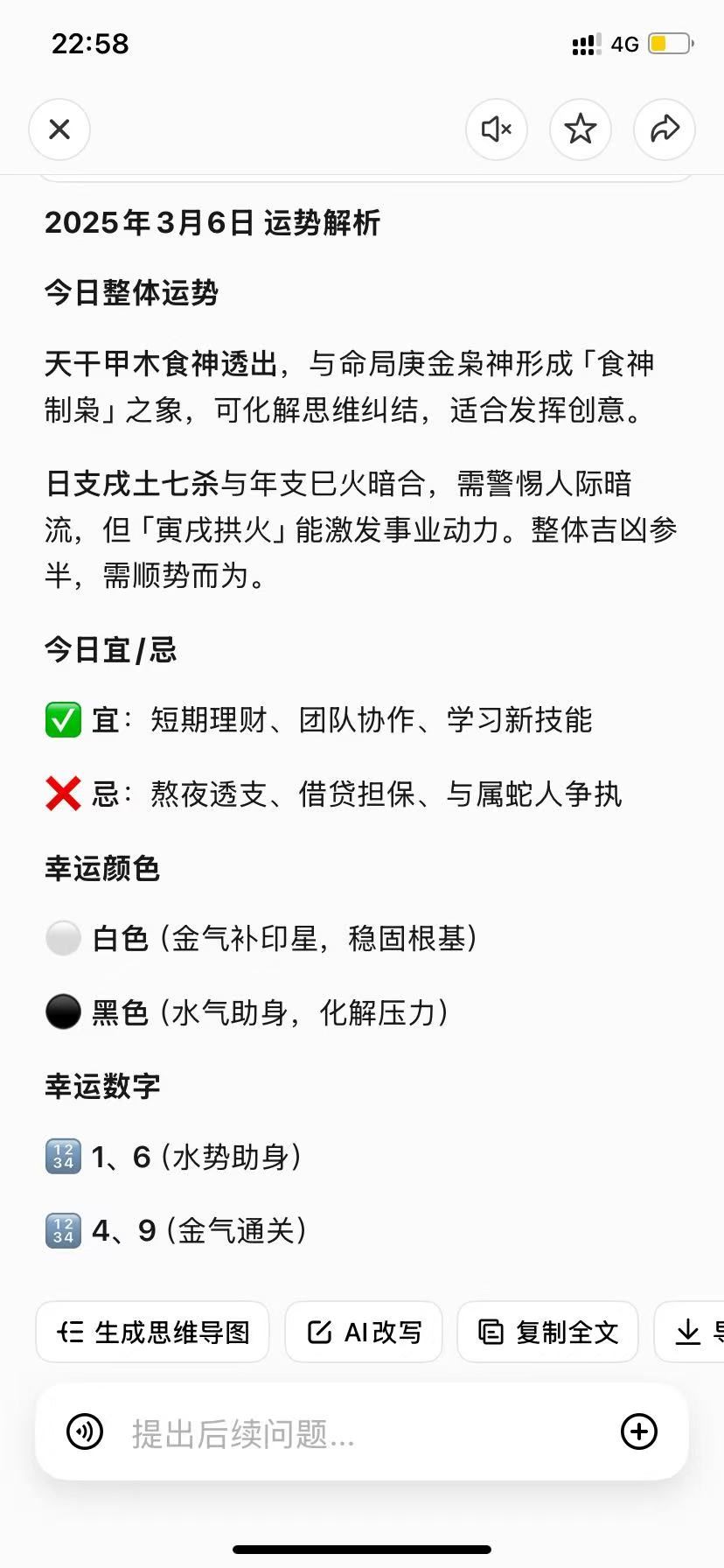Tap AI改写 to rewrite the content

[x=363, y=1331]
